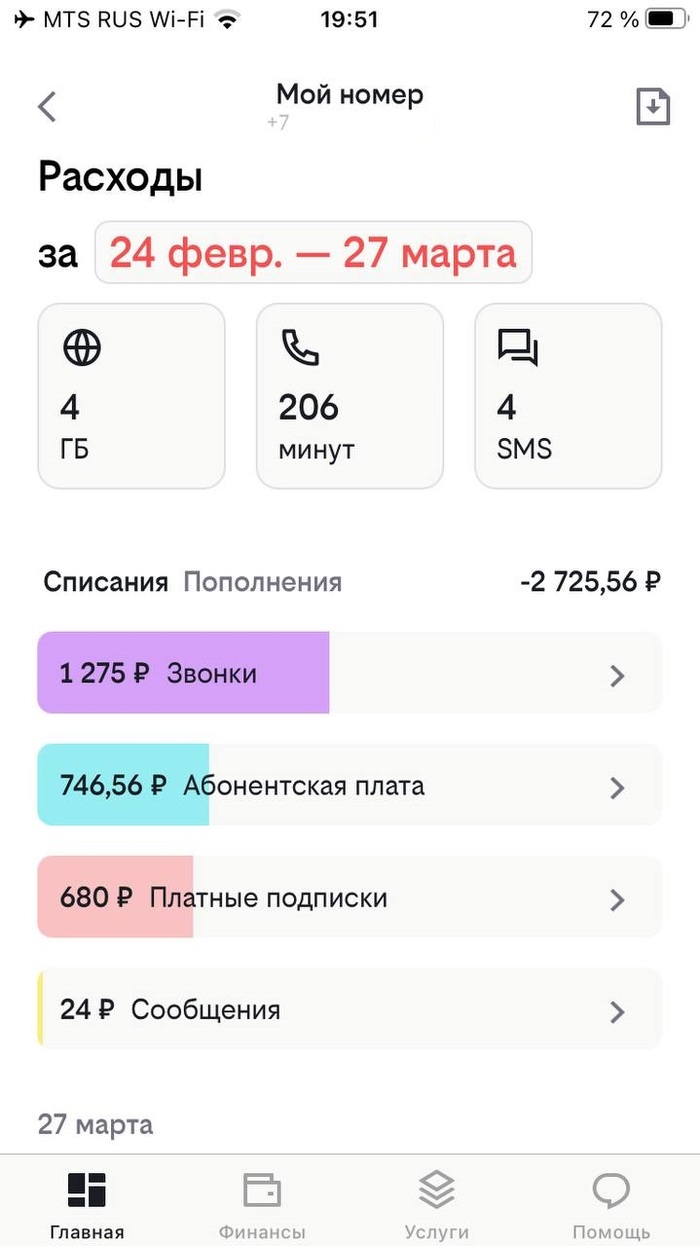Open the Помощь tab
Viewport: 700px width, 1246px height.
click(x=611, y=1203)
